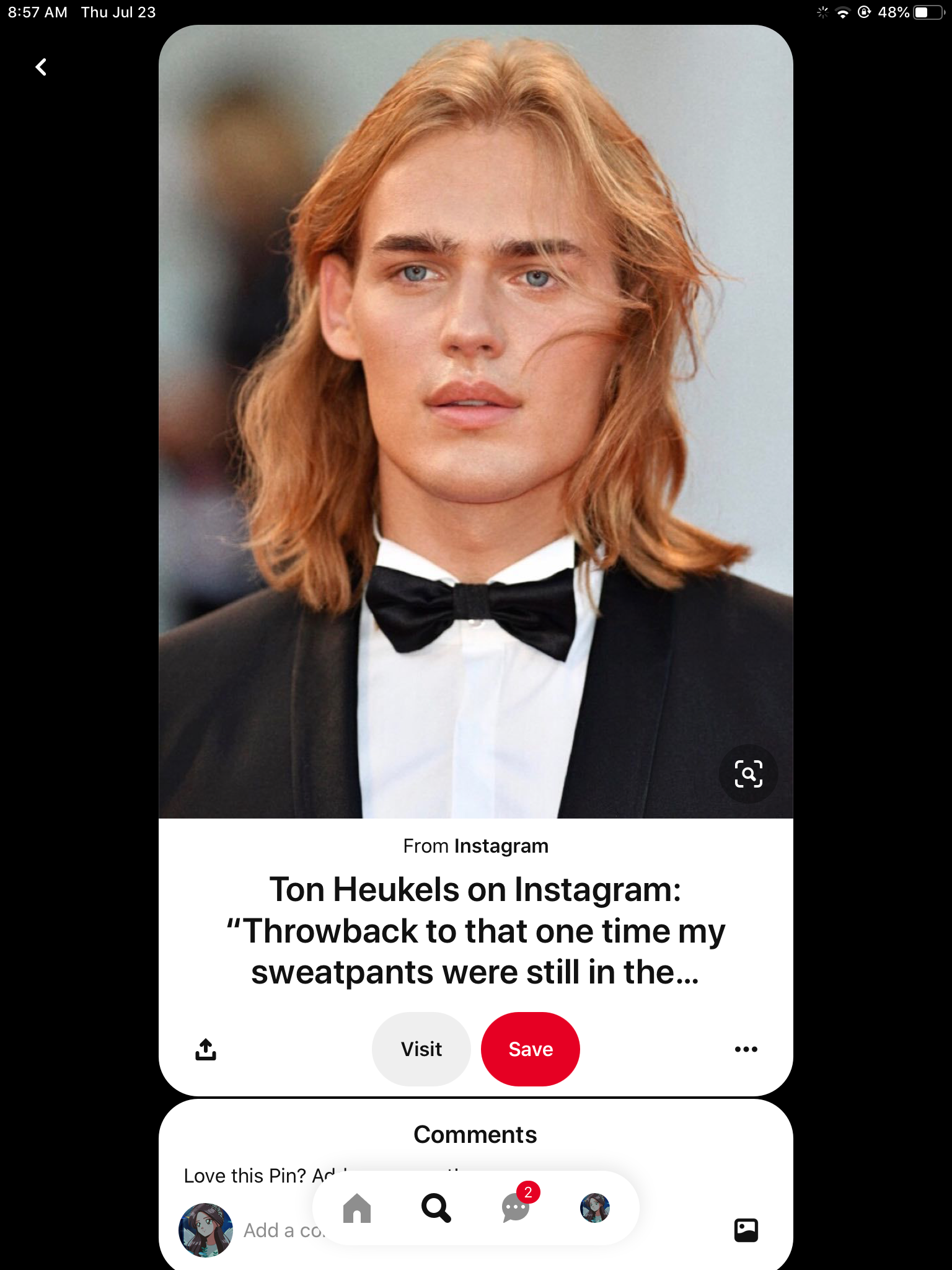The width and height of the screenshot is (952, 1270).
Task: Save this pin to a board
Action: pos(531,1049)
